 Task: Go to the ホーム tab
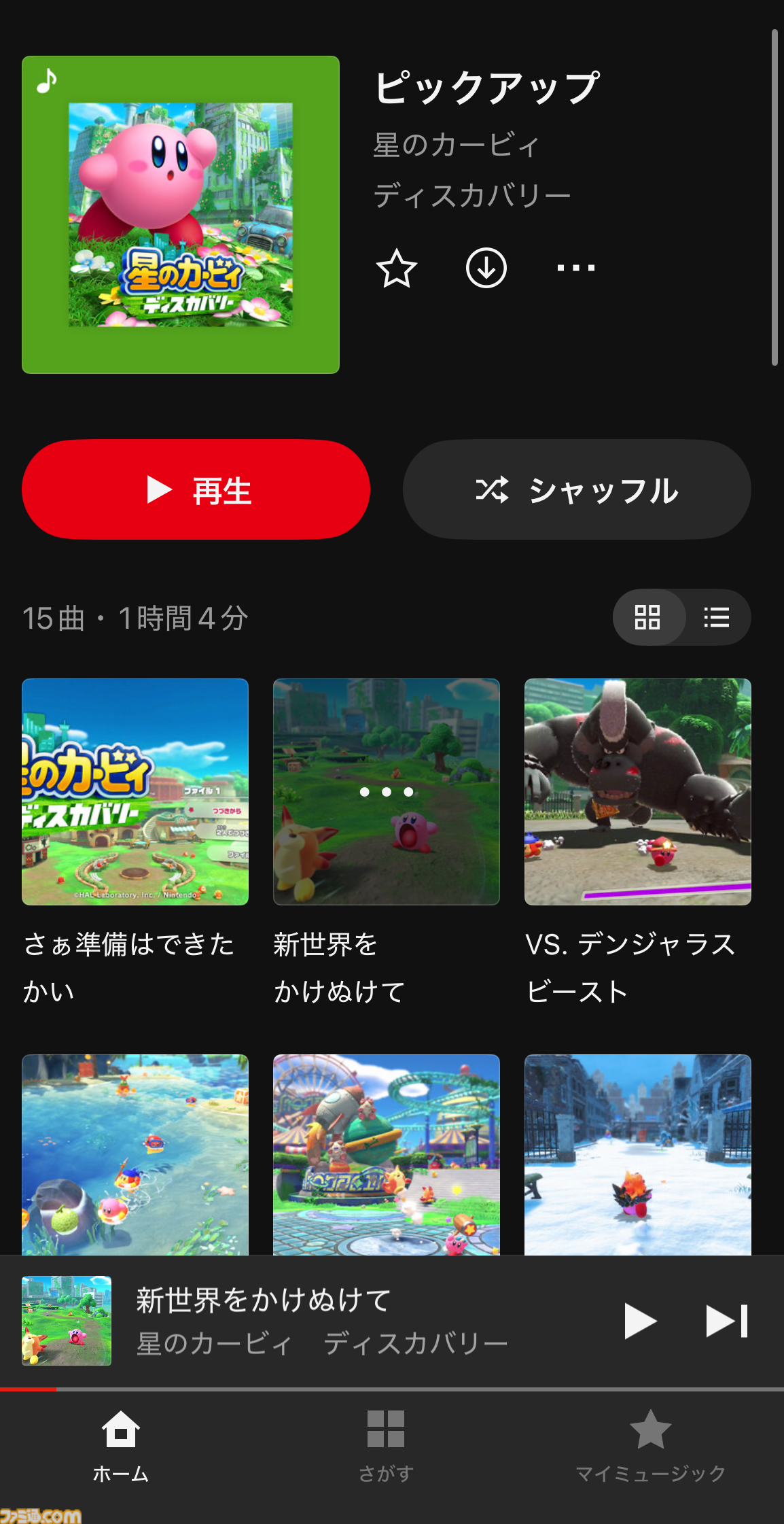click(121, 1445)
